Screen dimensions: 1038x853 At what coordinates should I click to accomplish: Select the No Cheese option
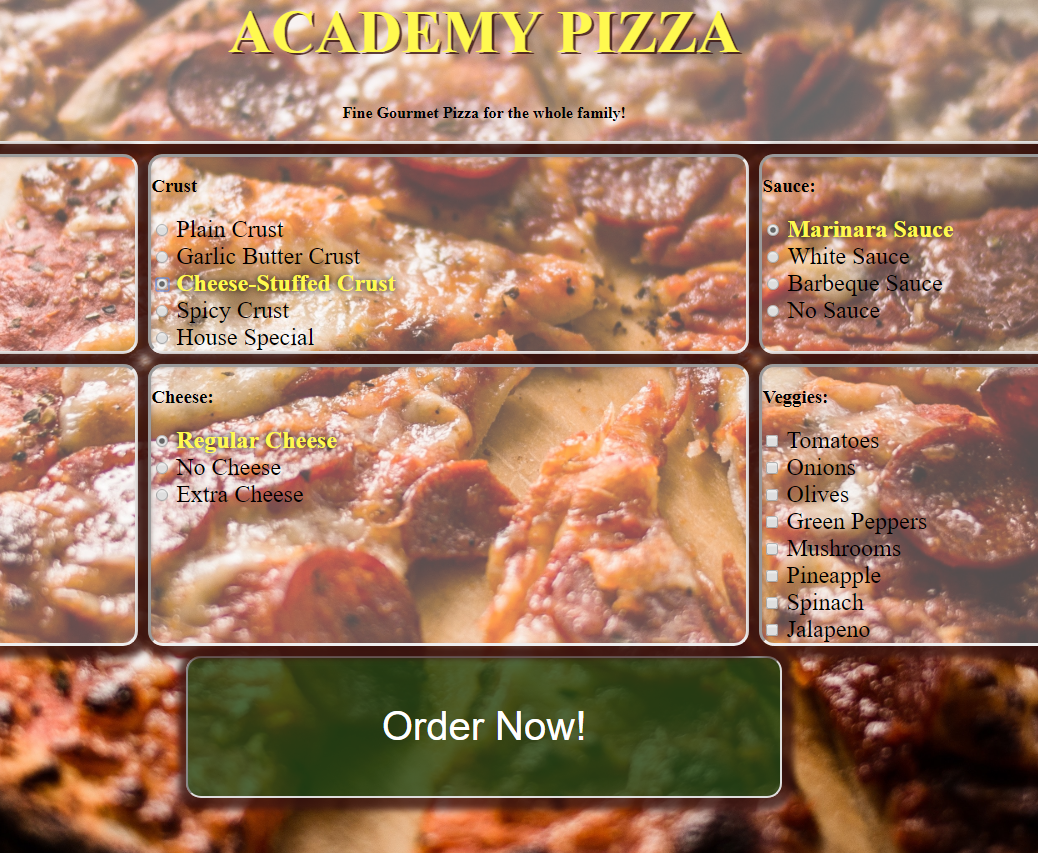pyautogui.click(x=162, y=468)
